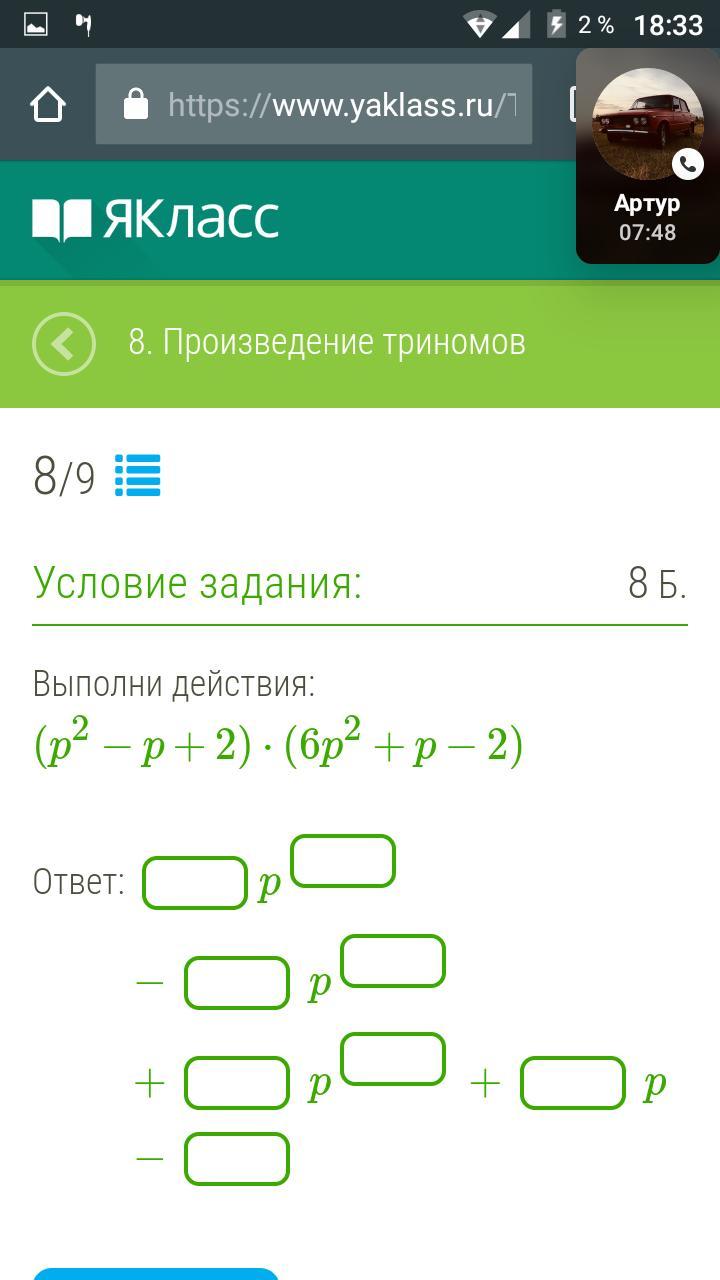The width and height of the screenshot is (720, 1280).
Task: Tap the browser home icon
Action: pyautogui.click(x=48, y=104)
